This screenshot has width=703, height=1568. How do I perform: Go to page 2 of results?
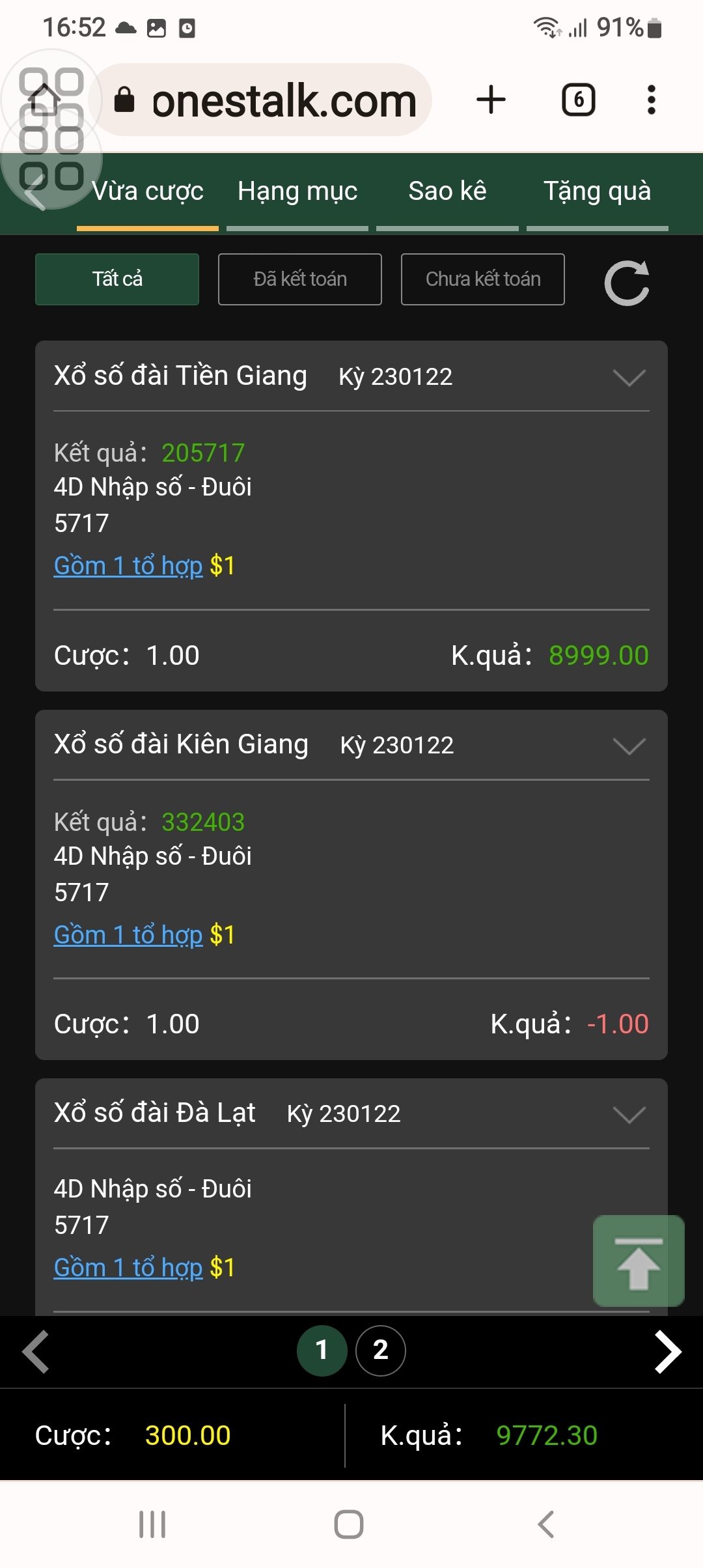pos(381,1351)
